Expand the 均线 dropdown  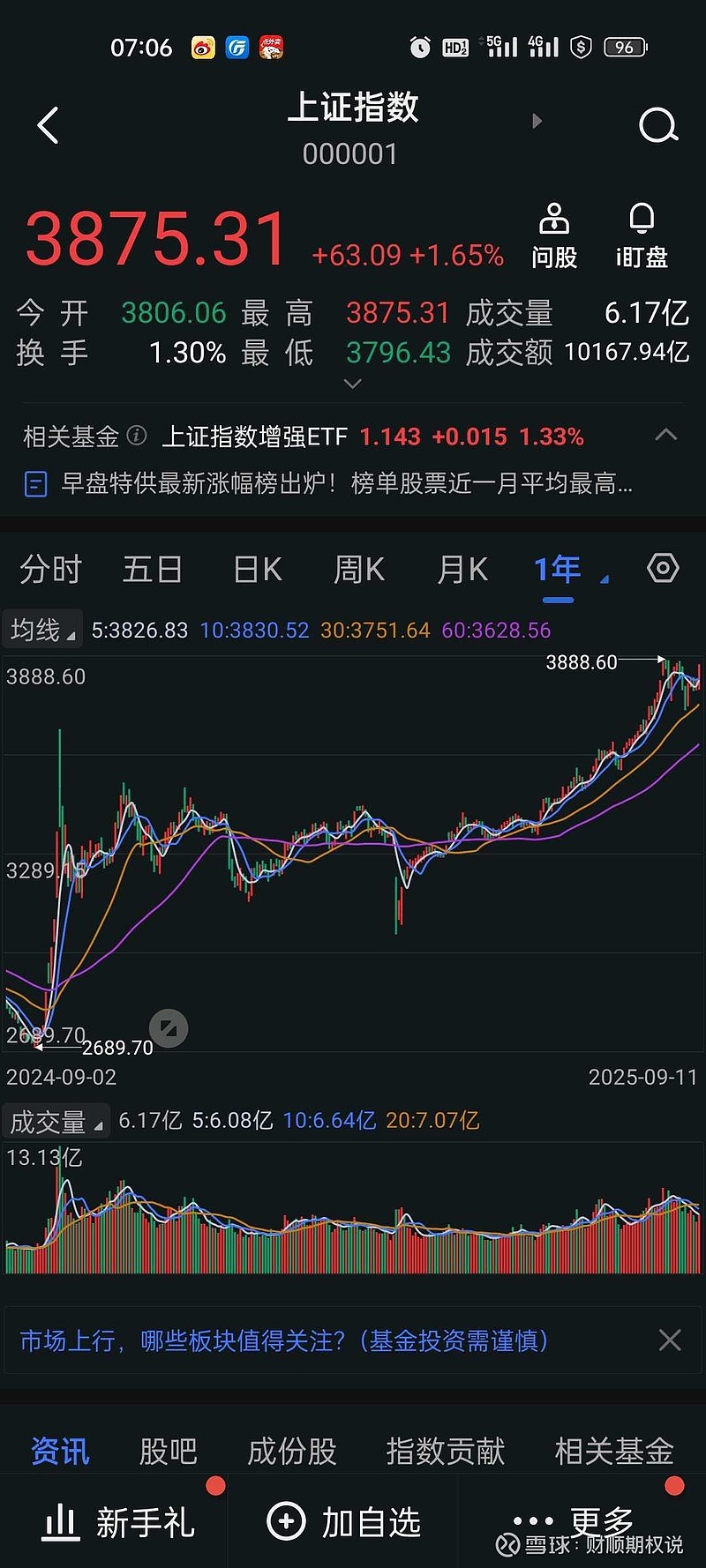[41, 629]
